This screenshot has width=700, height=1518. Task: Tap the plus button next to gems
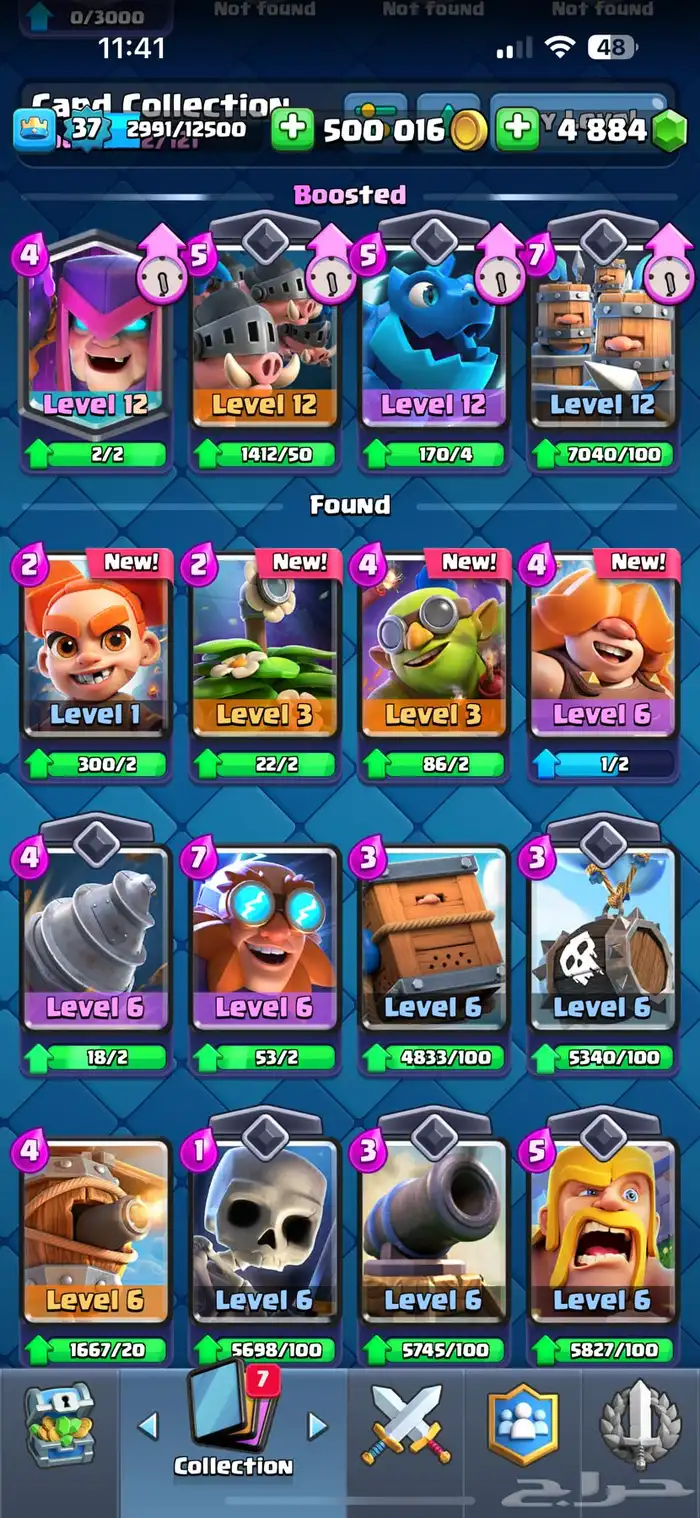click(x=518, y=130)
